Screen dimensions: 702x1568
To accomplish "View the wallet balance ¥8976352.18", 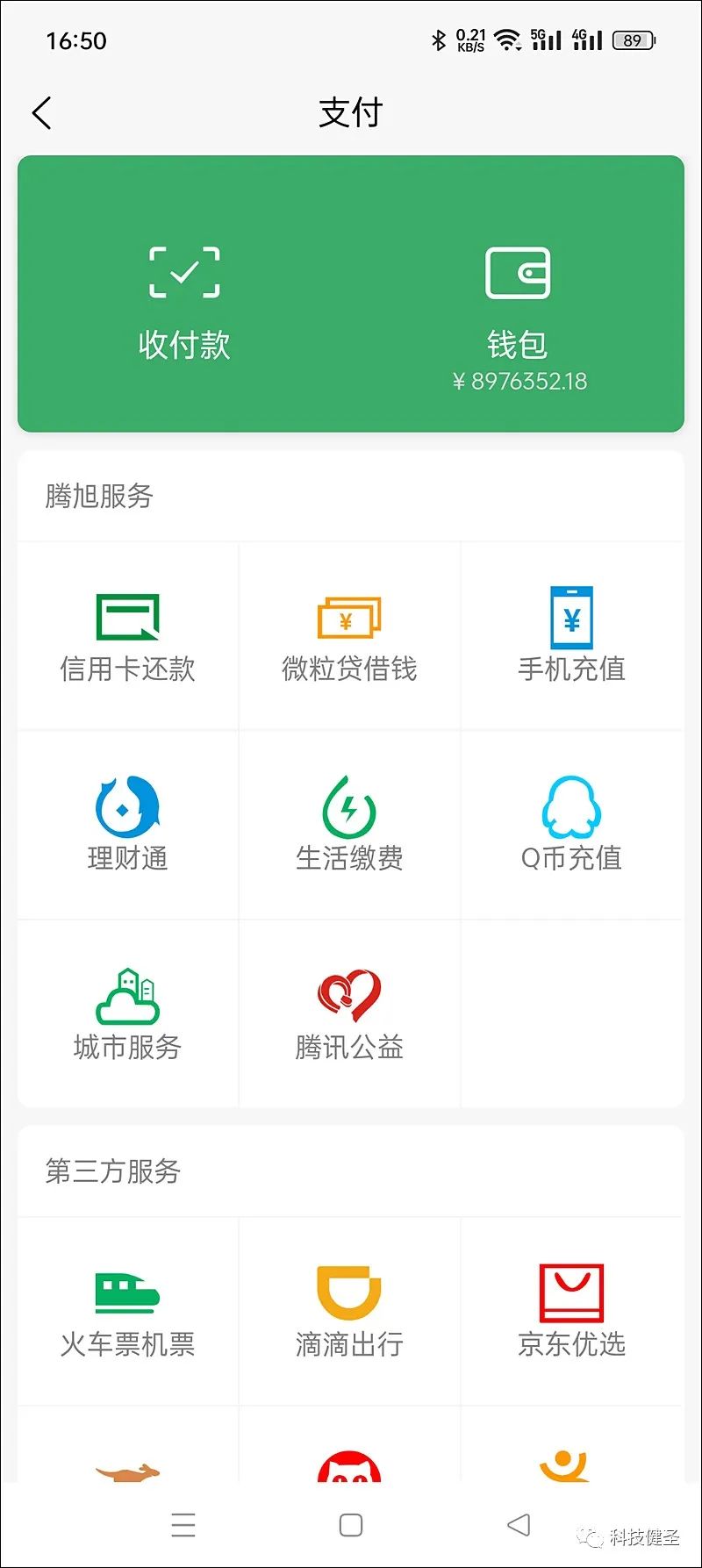I will click(x=518, y=381).
